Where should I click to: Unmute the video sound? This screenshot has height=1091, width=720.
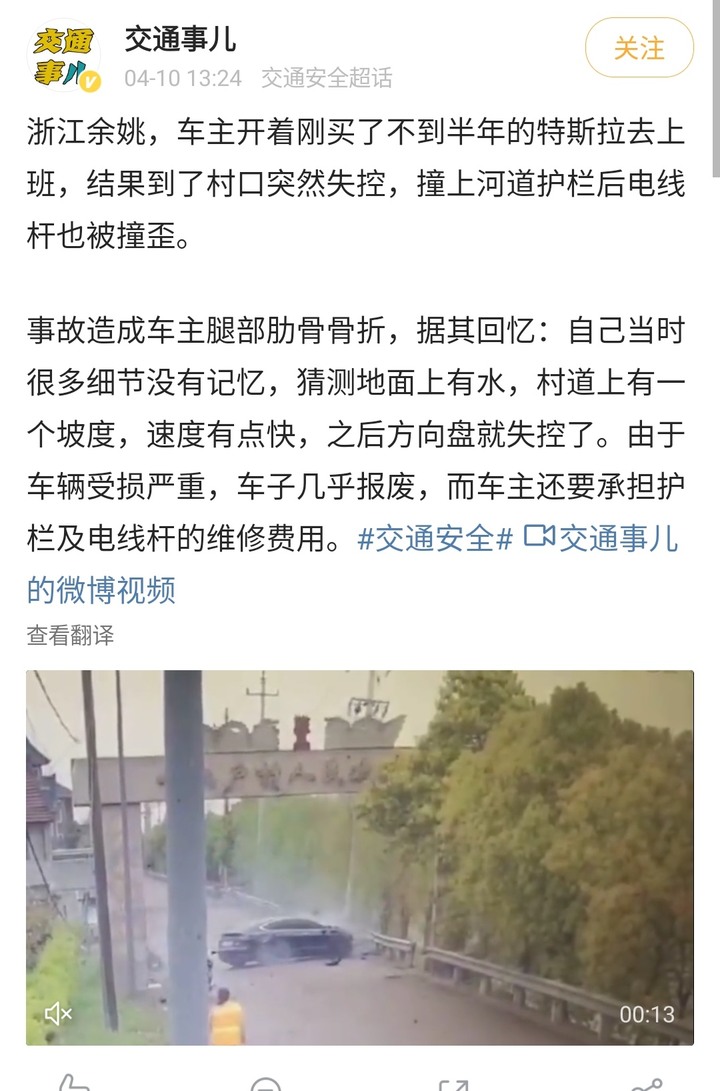[58, 1014]
